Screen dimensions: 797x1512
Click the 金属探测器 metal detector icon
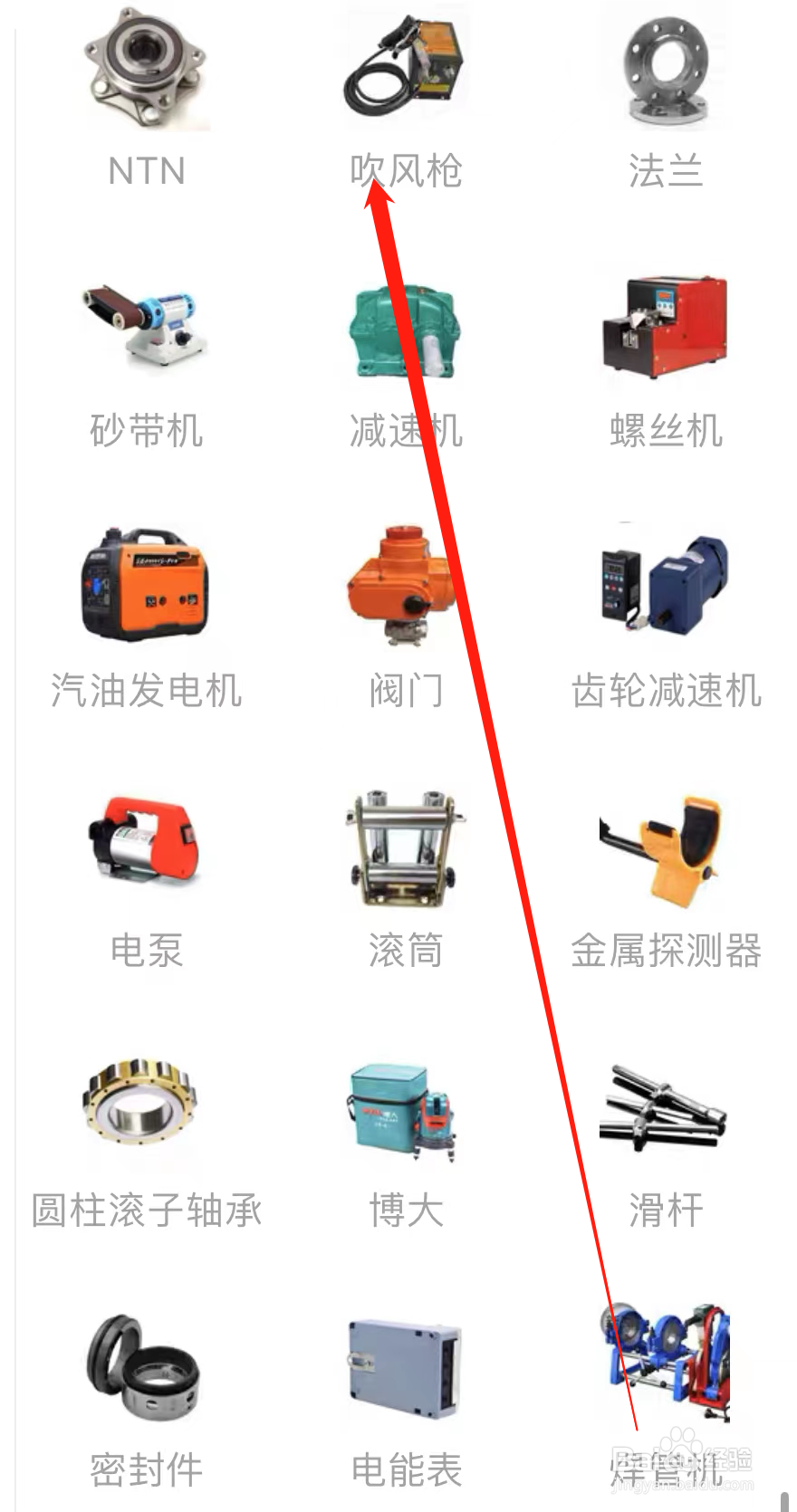(668, 847)
